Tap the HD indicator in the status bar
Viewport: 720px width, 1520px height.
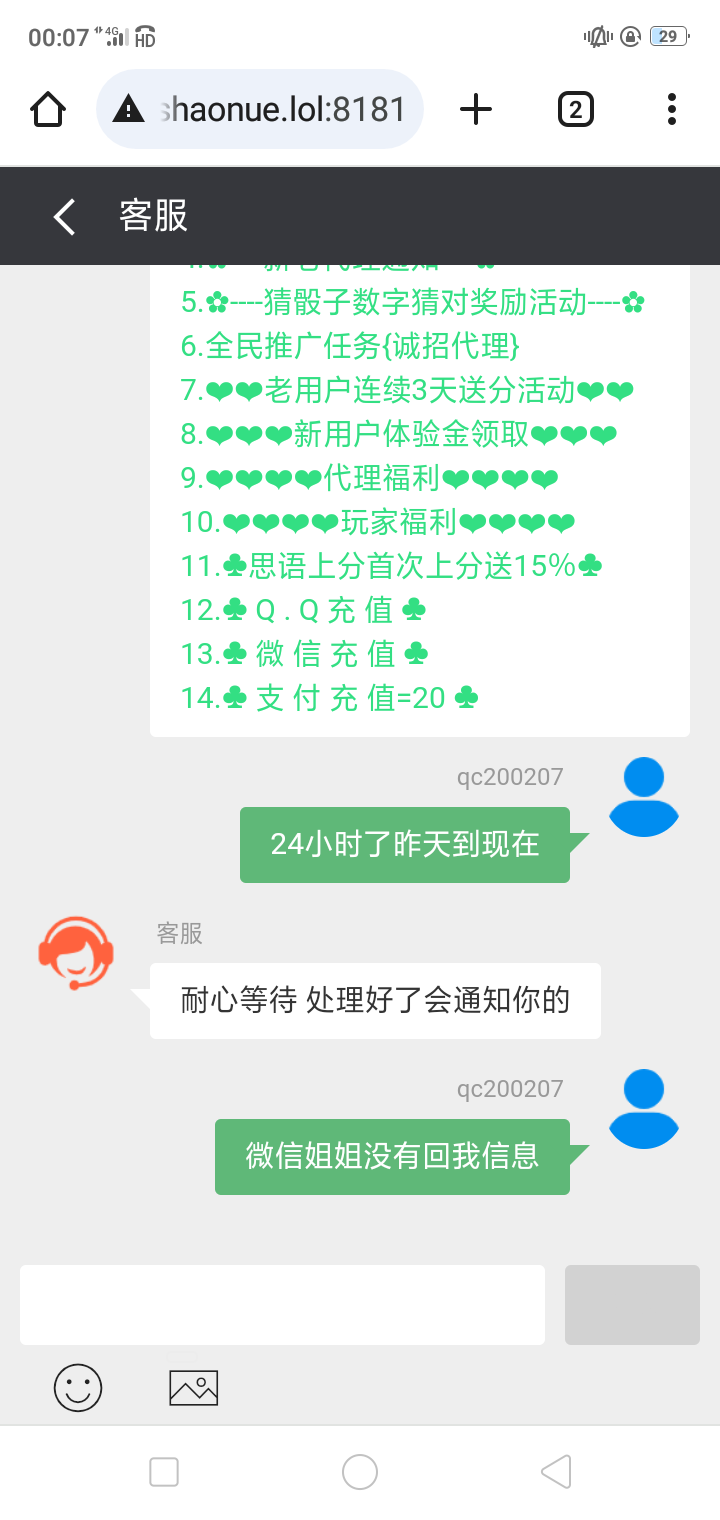(141, 36)
